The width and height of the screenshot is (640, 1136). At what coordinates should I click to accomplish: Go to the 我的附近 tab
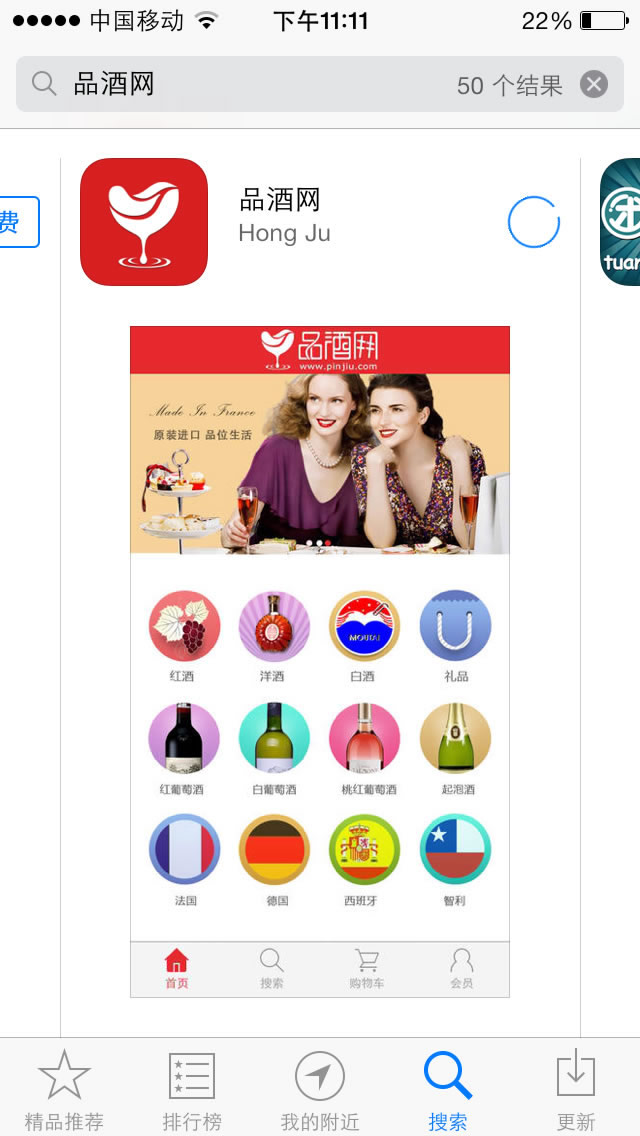click(320, 1089)
